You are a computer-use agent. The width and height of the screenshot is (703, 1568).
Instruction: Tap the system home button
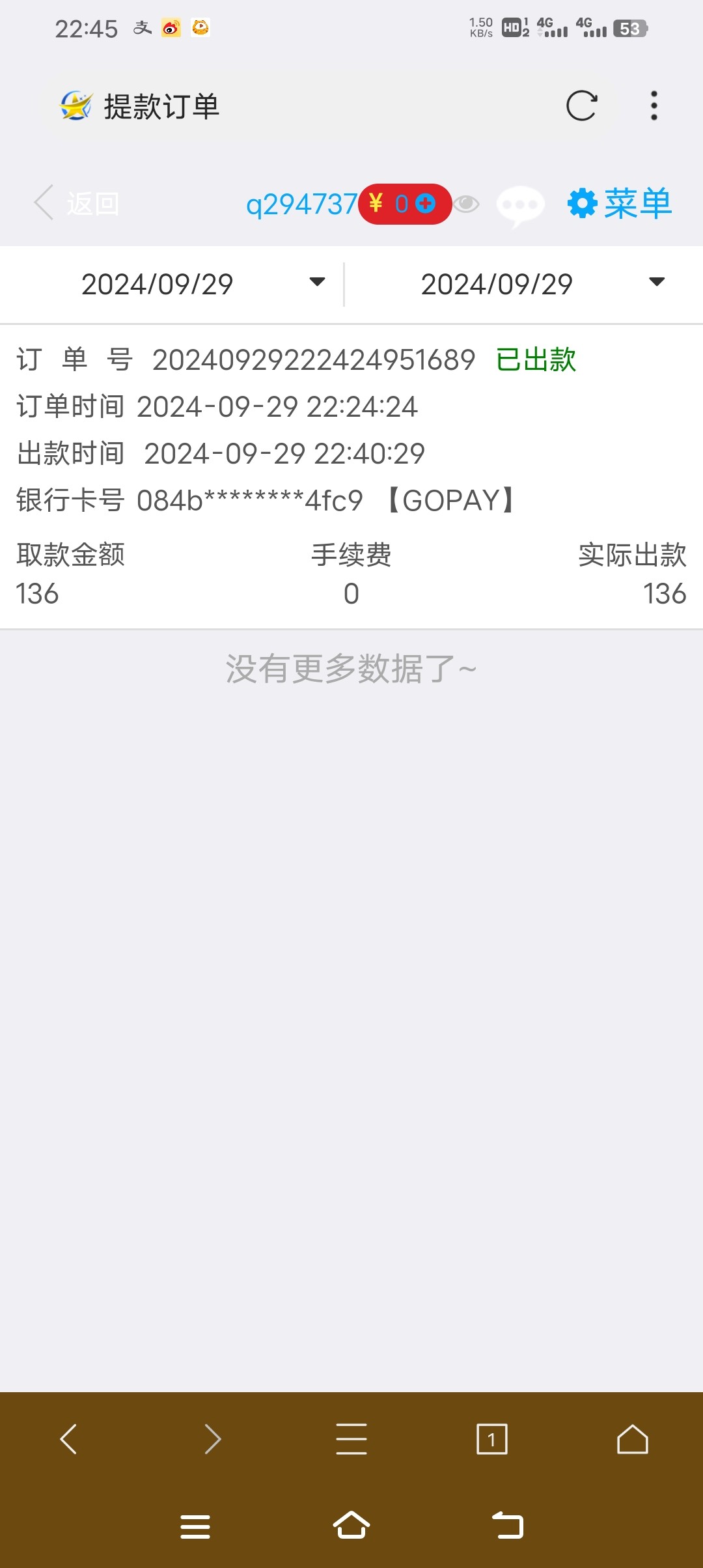(x=351, y=1526)
